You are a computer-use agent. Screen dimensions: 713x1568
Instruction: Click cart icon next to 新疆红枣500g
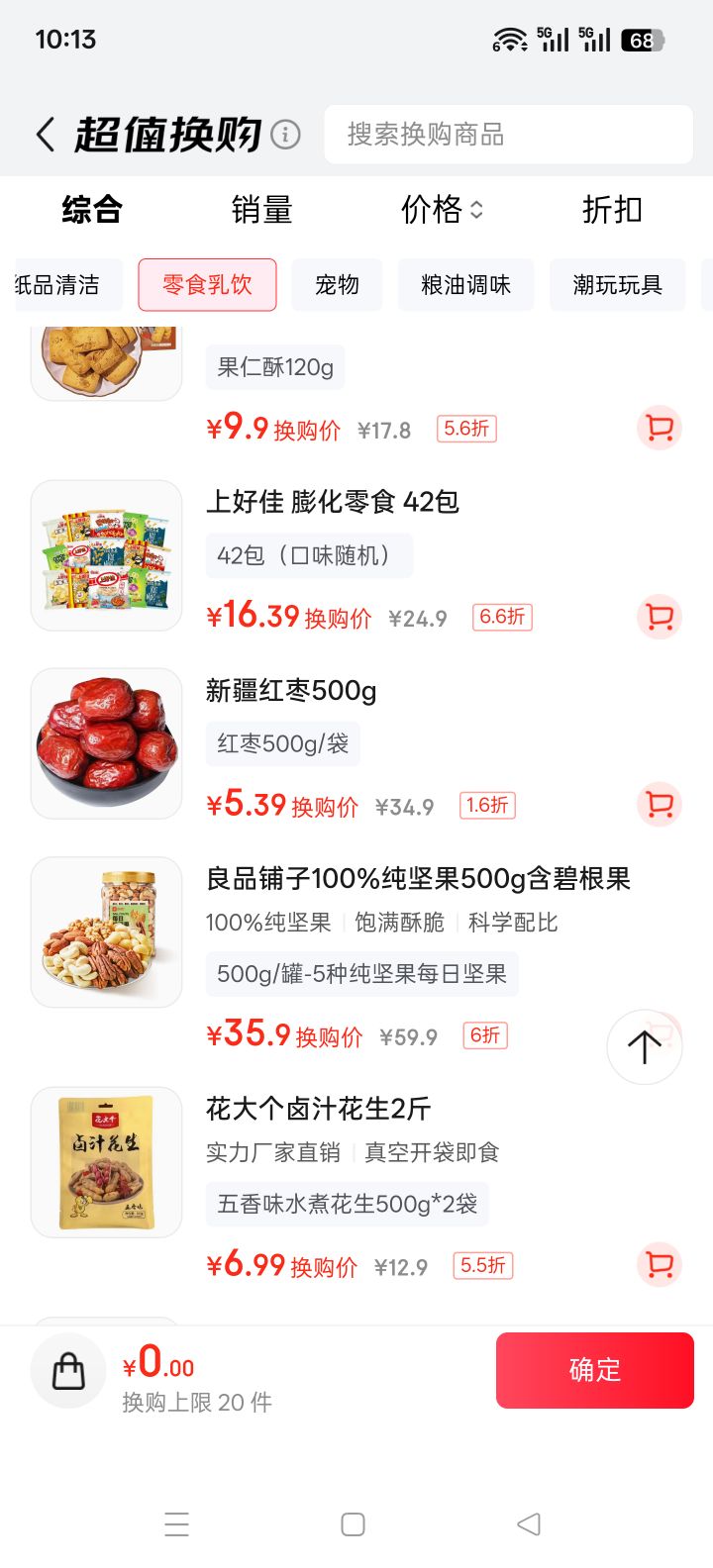click(x=659, y=805)
